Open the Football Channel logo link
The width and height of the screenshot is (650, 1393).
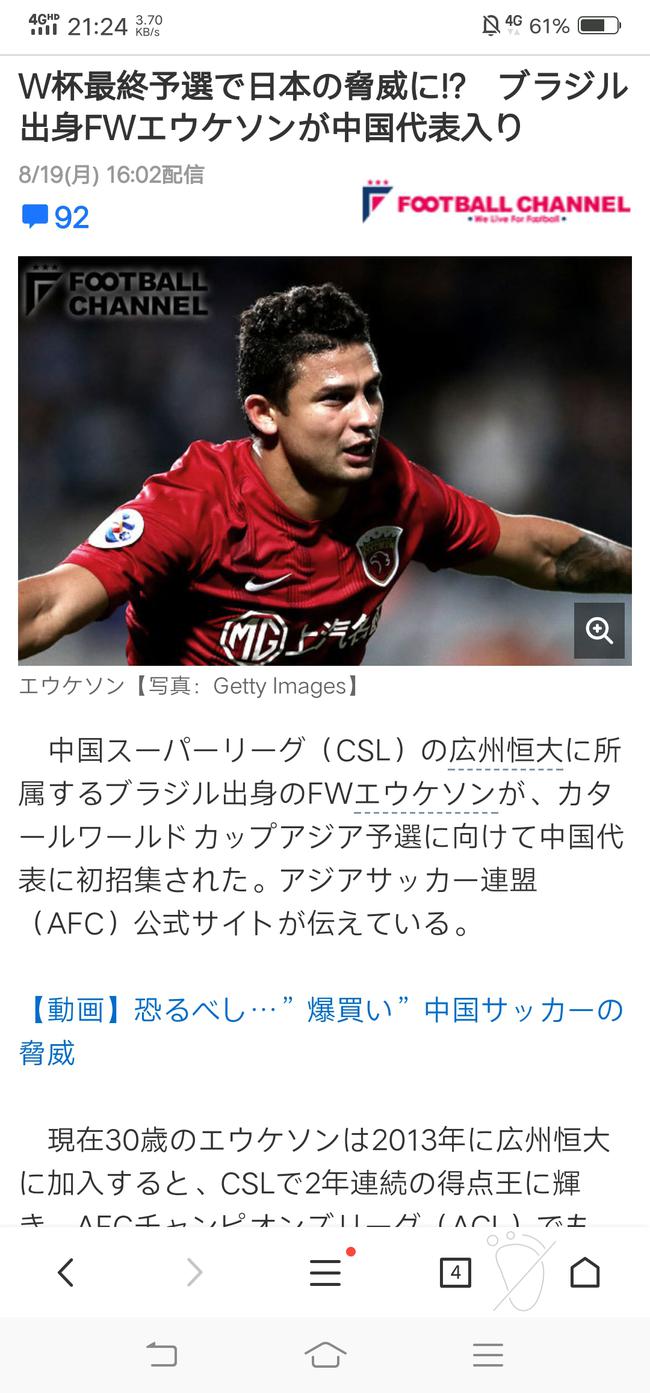coord(496,203)
